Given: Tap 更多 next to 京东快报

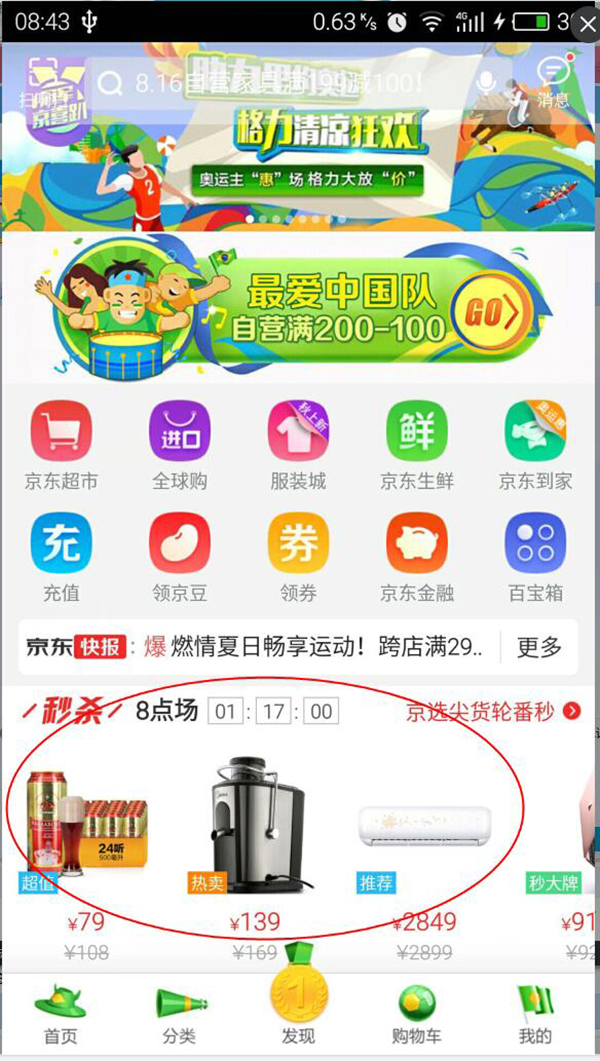Looking at the screenshot, I should 539,647.
